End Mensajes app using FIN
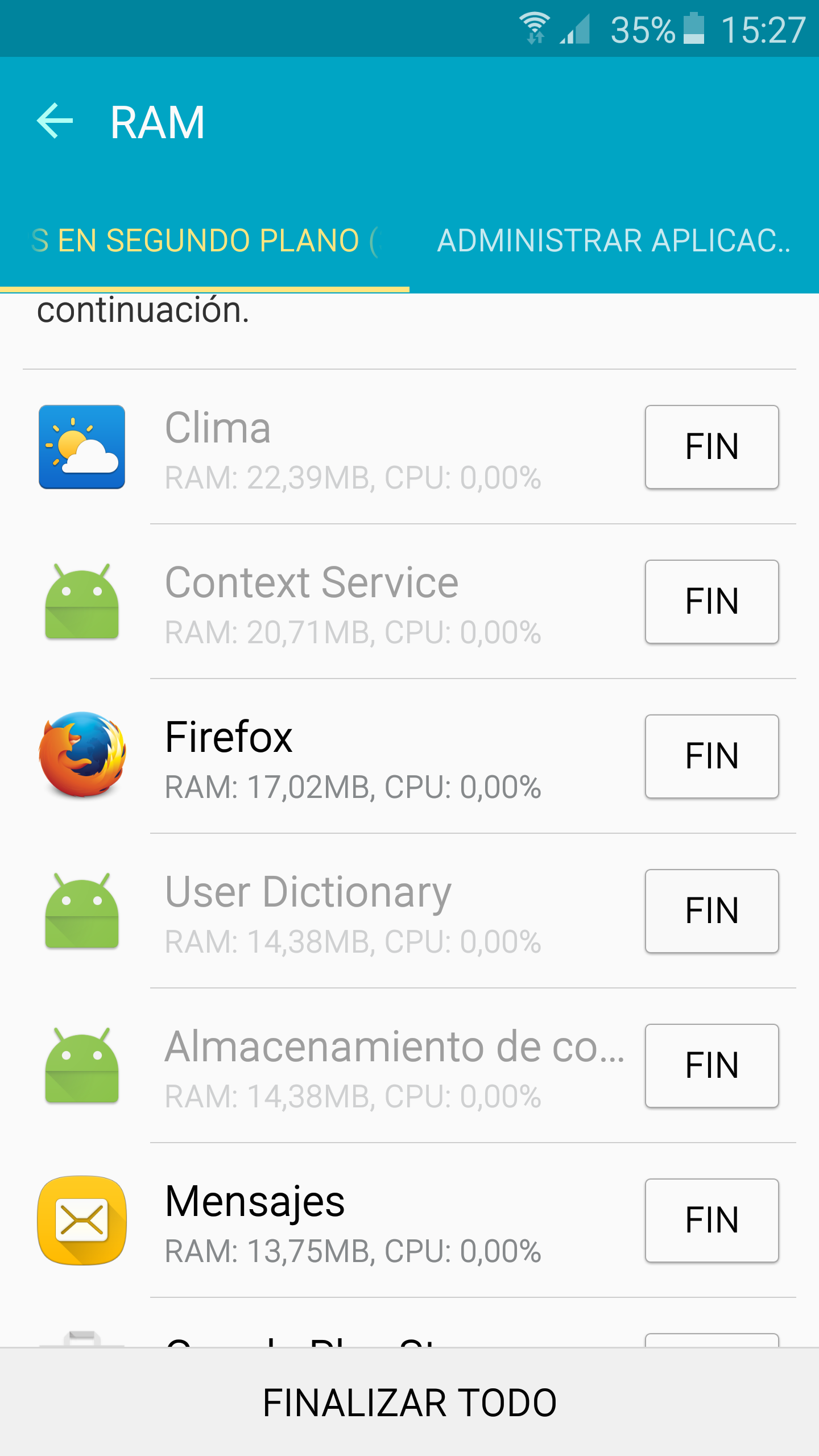The width and height of the screenshot is (819, 1456). click(x=712, y=1221)
